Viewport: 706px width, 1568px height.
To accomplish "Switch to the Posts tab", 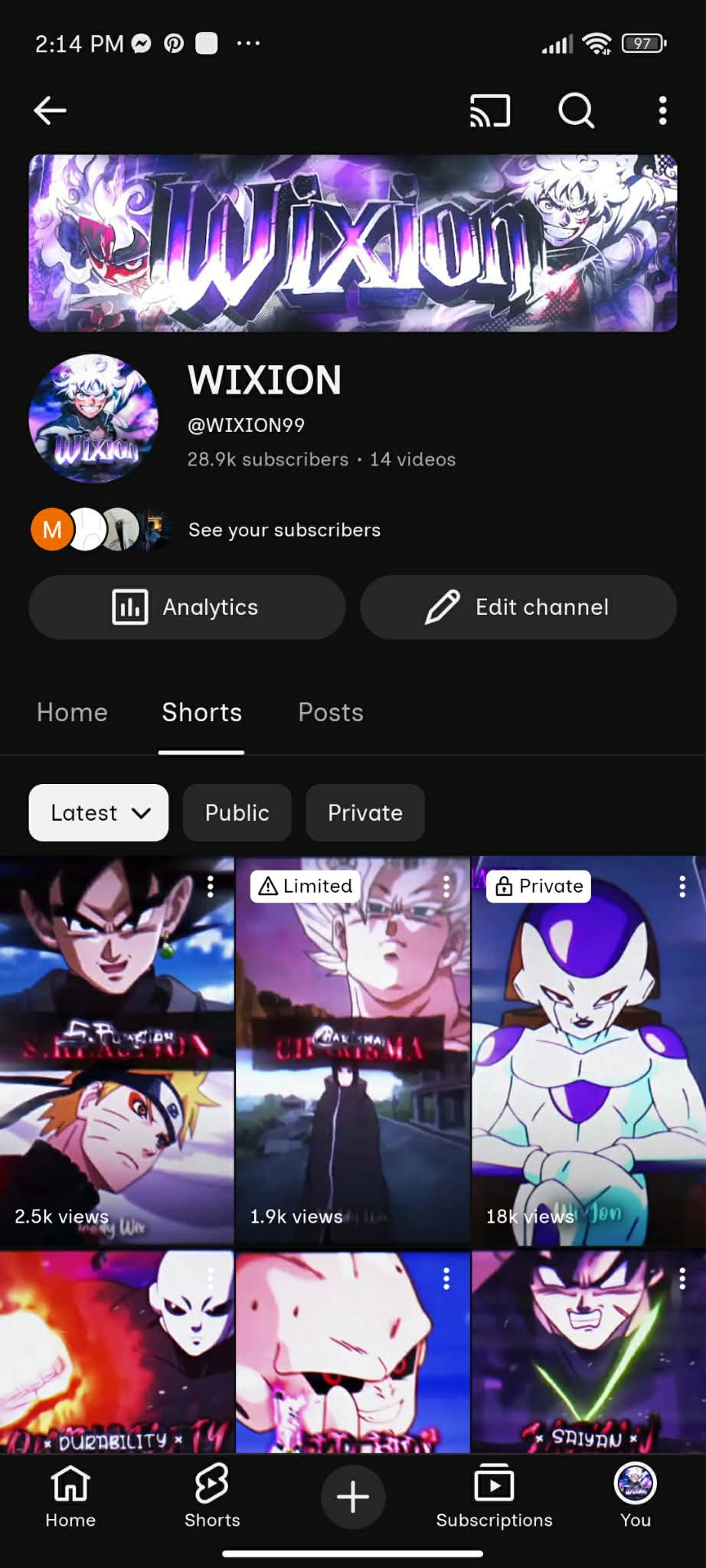I will pyautogui.click(x=331, y=713).
